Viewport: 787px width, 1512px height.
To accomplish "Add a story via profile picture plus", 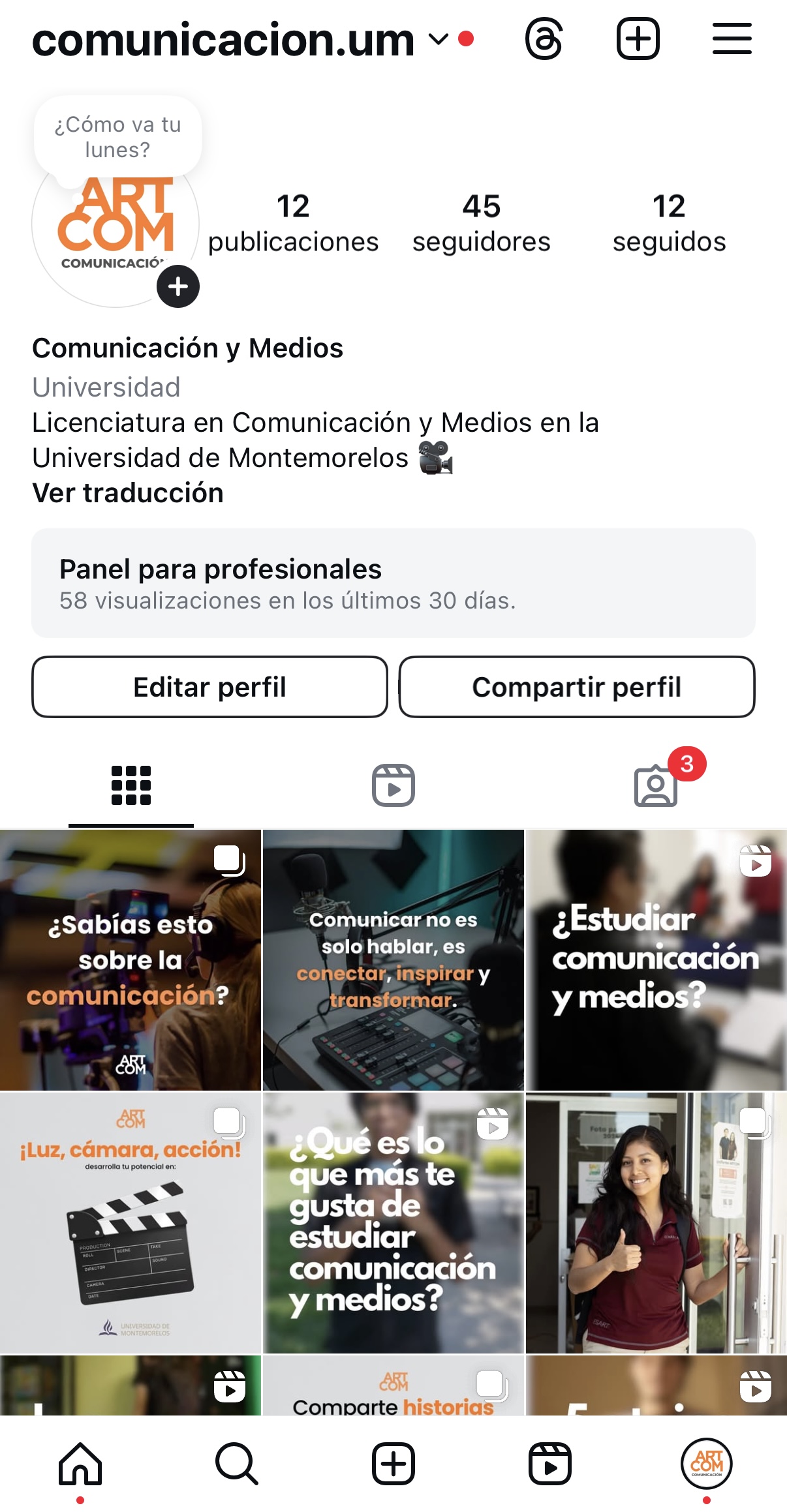I will tap(177, 286).
